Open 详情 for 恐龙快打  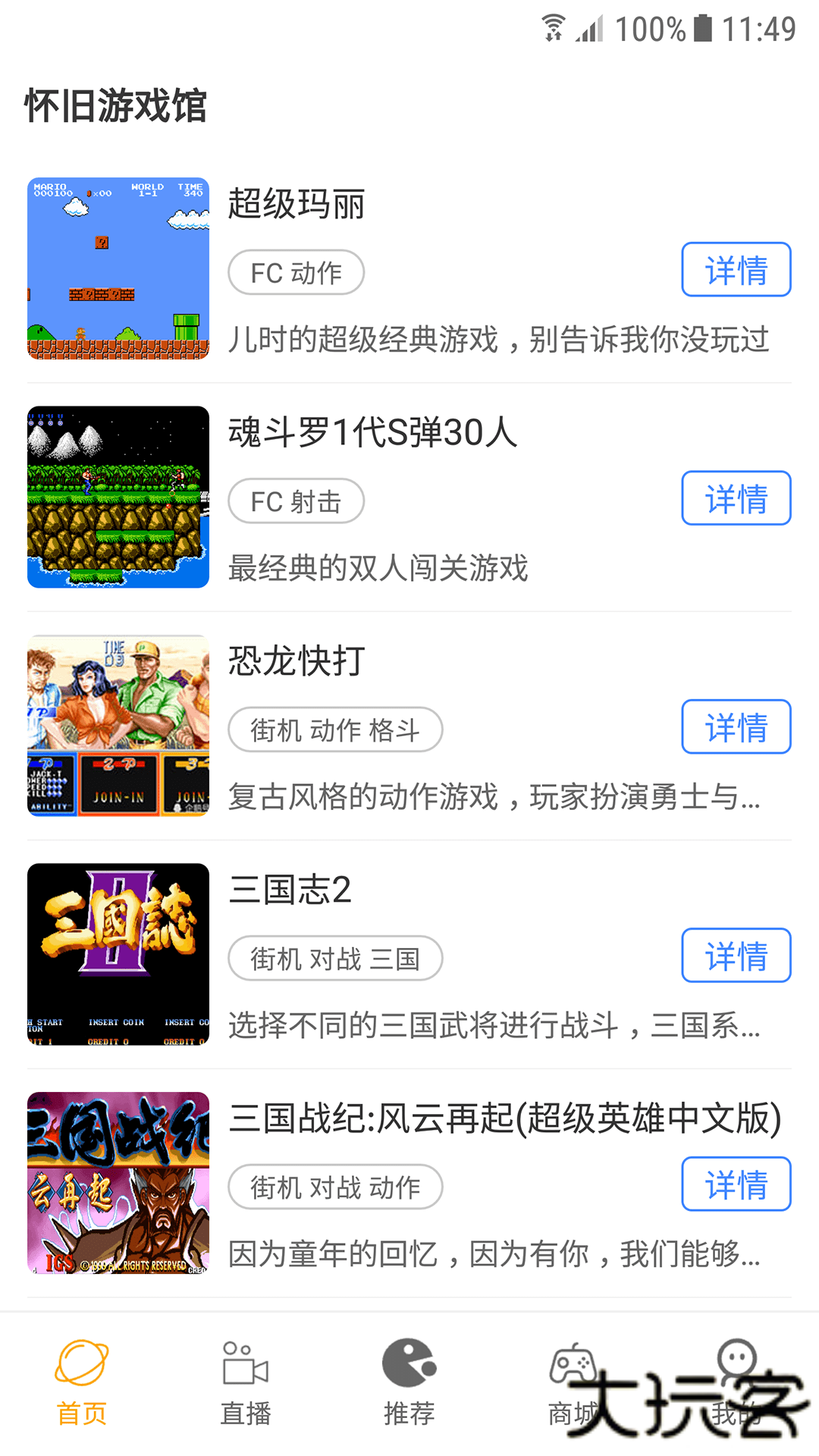736,726
